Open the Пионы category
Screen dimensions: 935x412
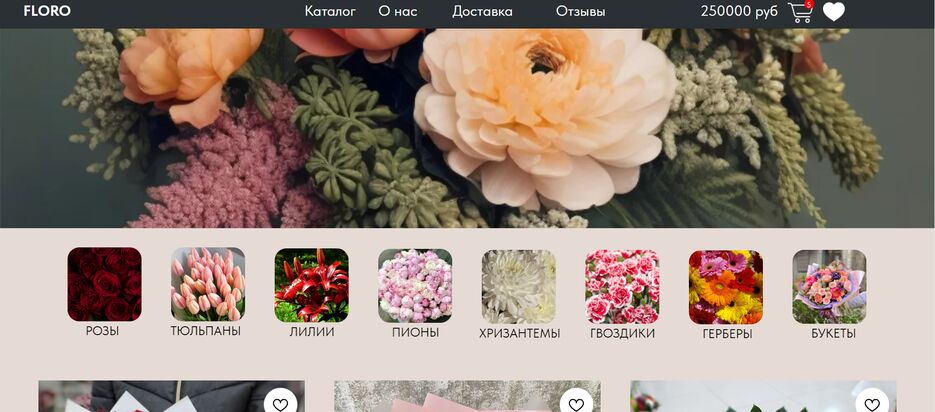tap(415, 285)
